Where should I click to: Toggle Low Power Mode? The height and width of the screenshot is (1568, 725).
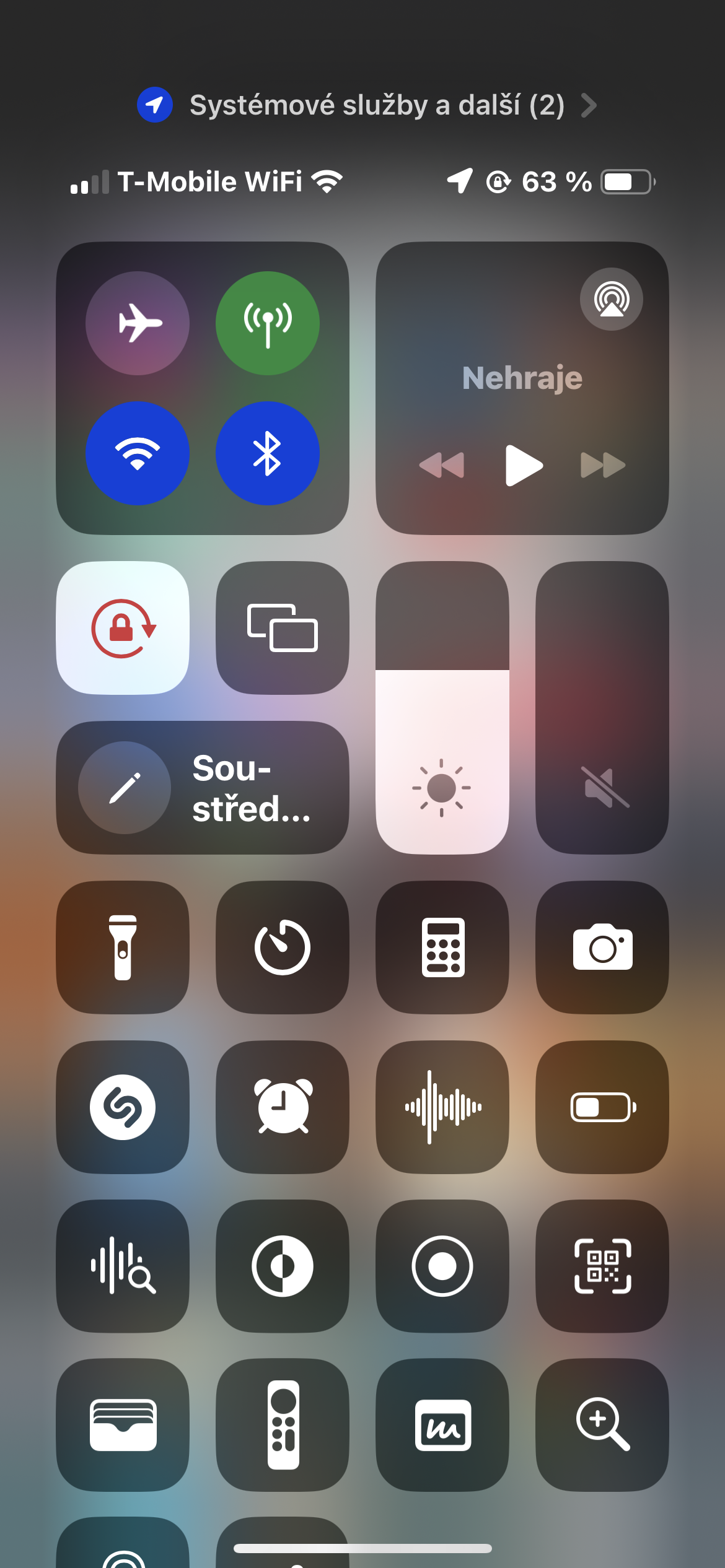602,1107
